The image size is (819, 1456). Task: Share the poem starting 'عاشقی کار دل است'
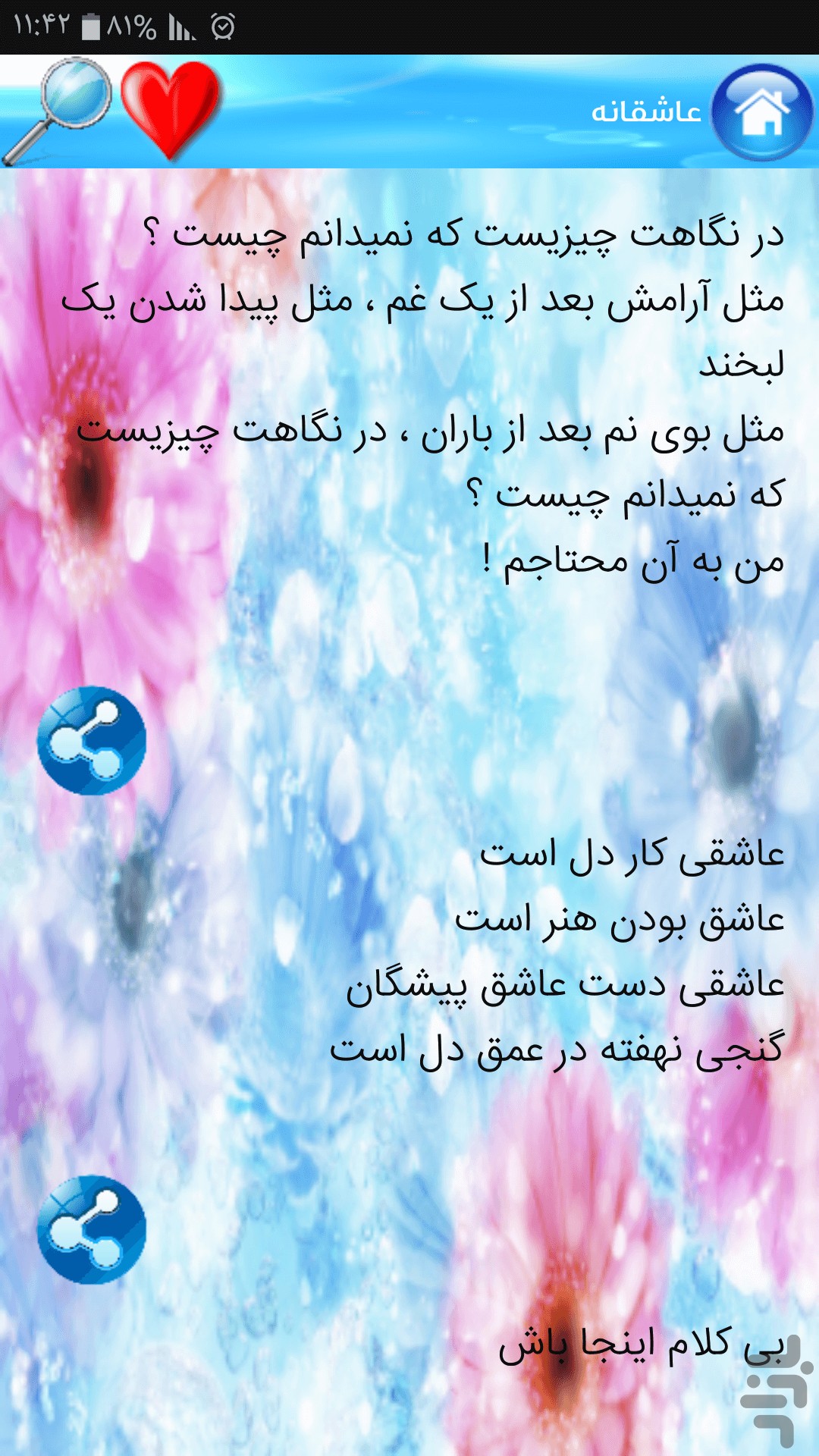92,1229
